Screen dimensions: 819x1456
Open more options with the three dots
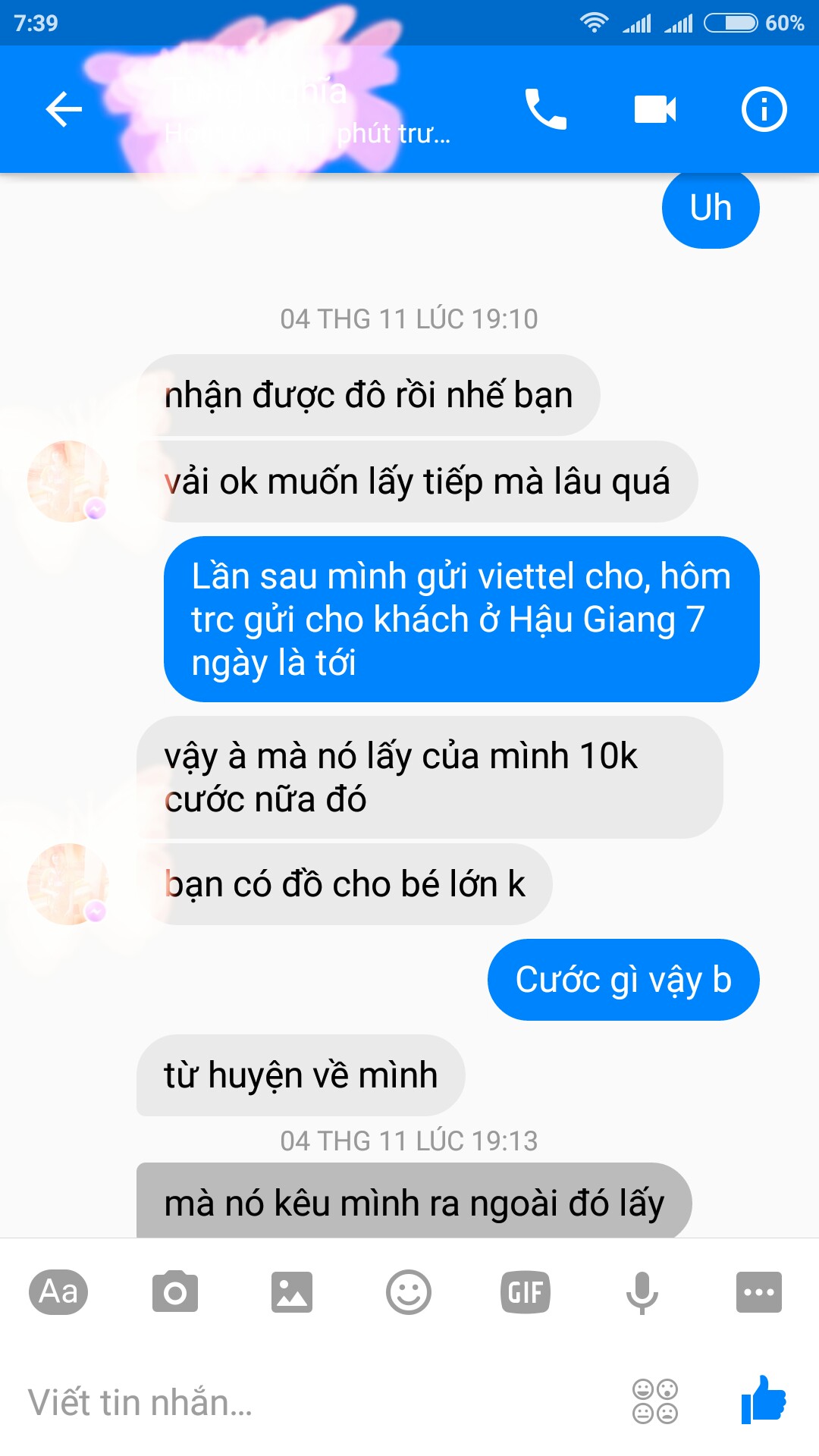[x=759, y=1291]
